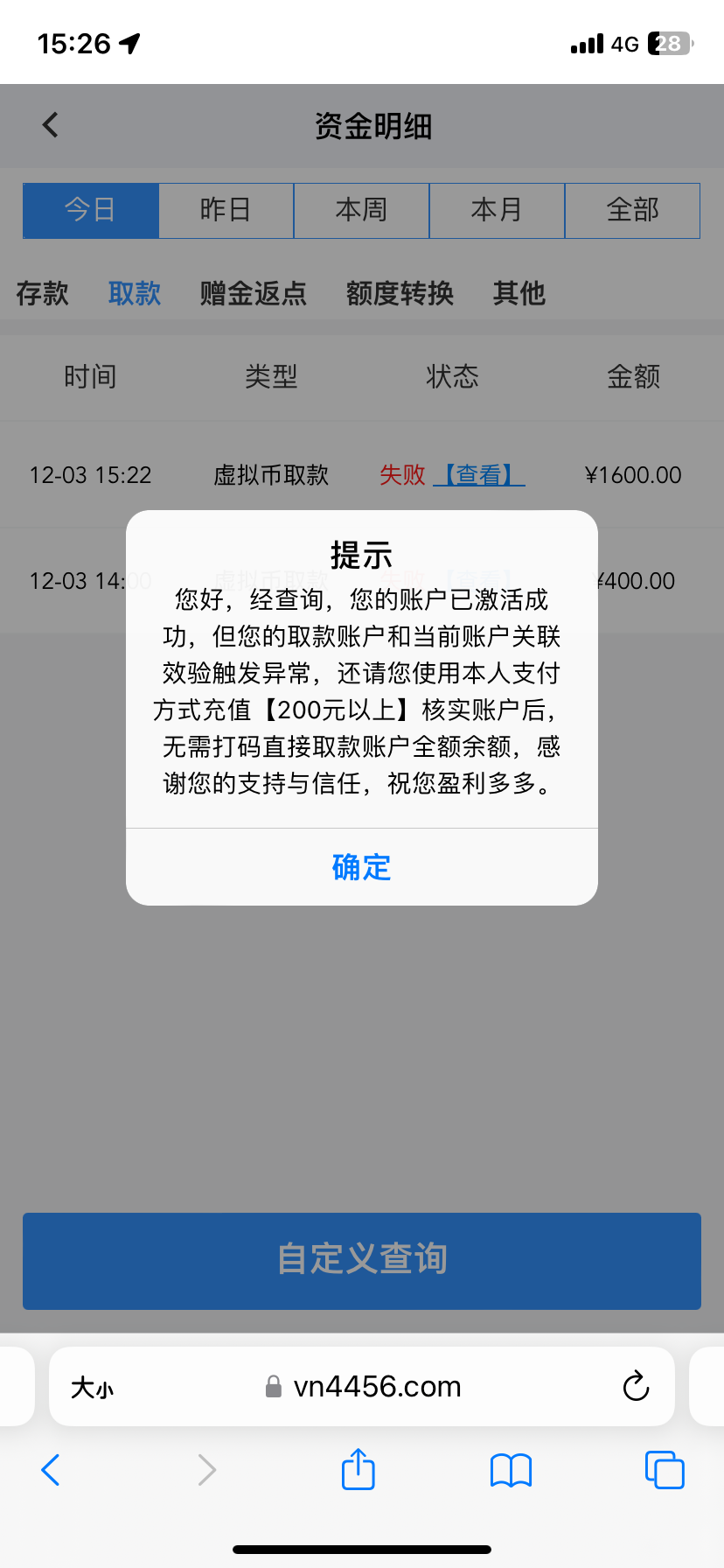Switch to the 昨日 tab
This screenshot has width=724, height=1568.
(226, 210)
